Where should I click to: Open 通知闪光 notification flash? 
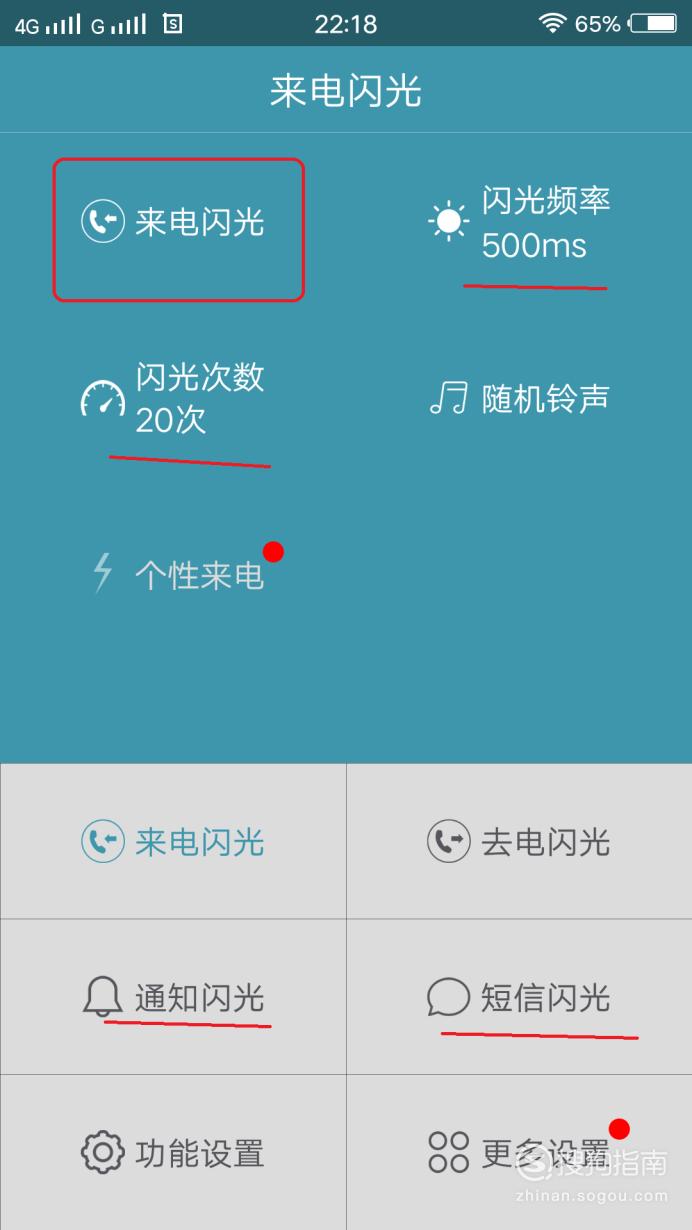pyautogui.click(x=173, y=998)
